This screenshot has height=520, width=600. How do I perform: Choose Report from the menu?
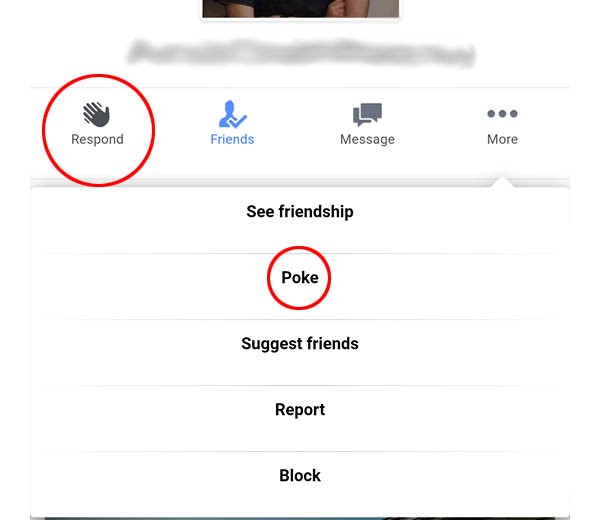pos(300,410)
